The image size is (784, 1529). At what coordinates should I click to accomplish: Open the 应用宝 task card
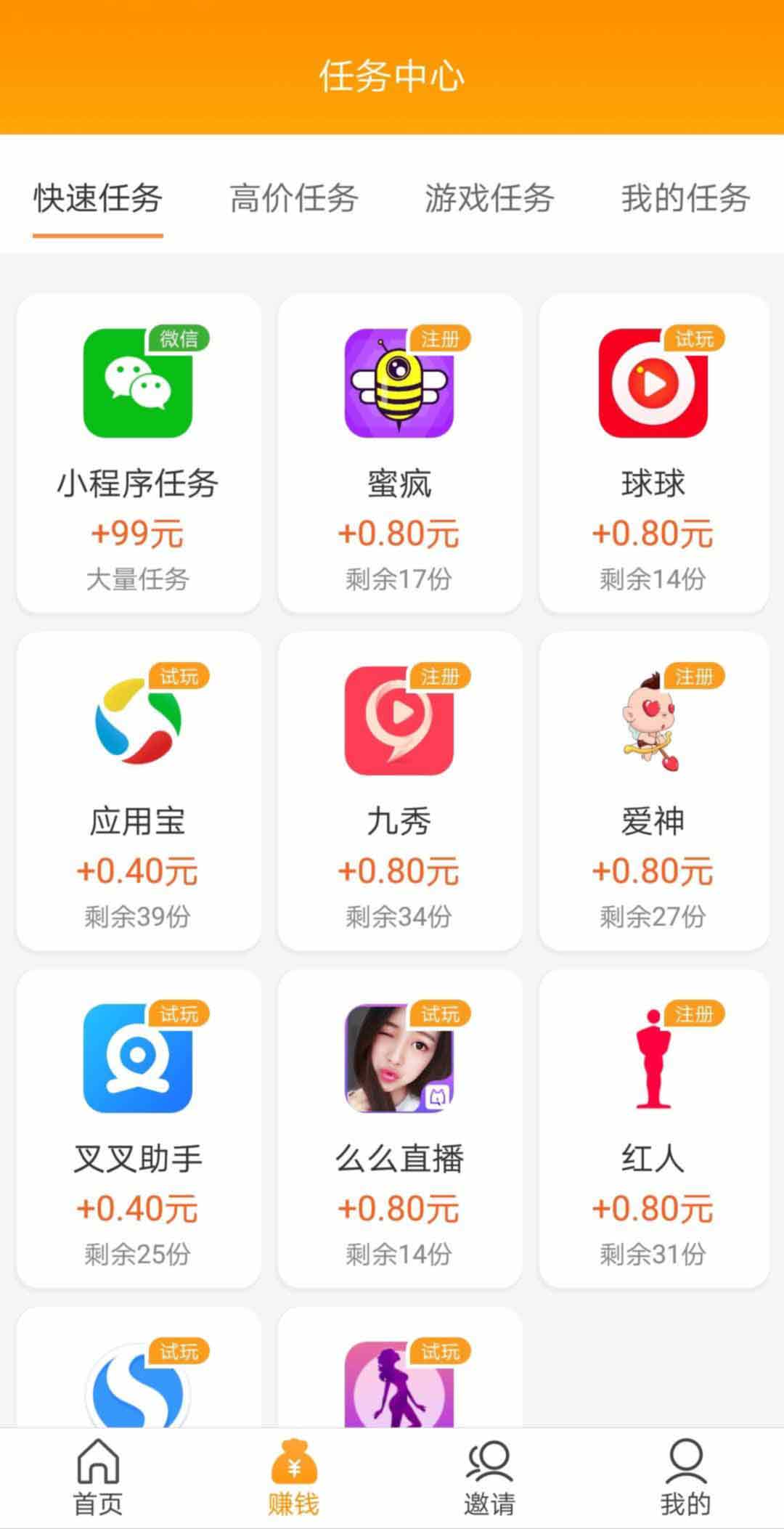pyautogui.click(x=138, y=791)
